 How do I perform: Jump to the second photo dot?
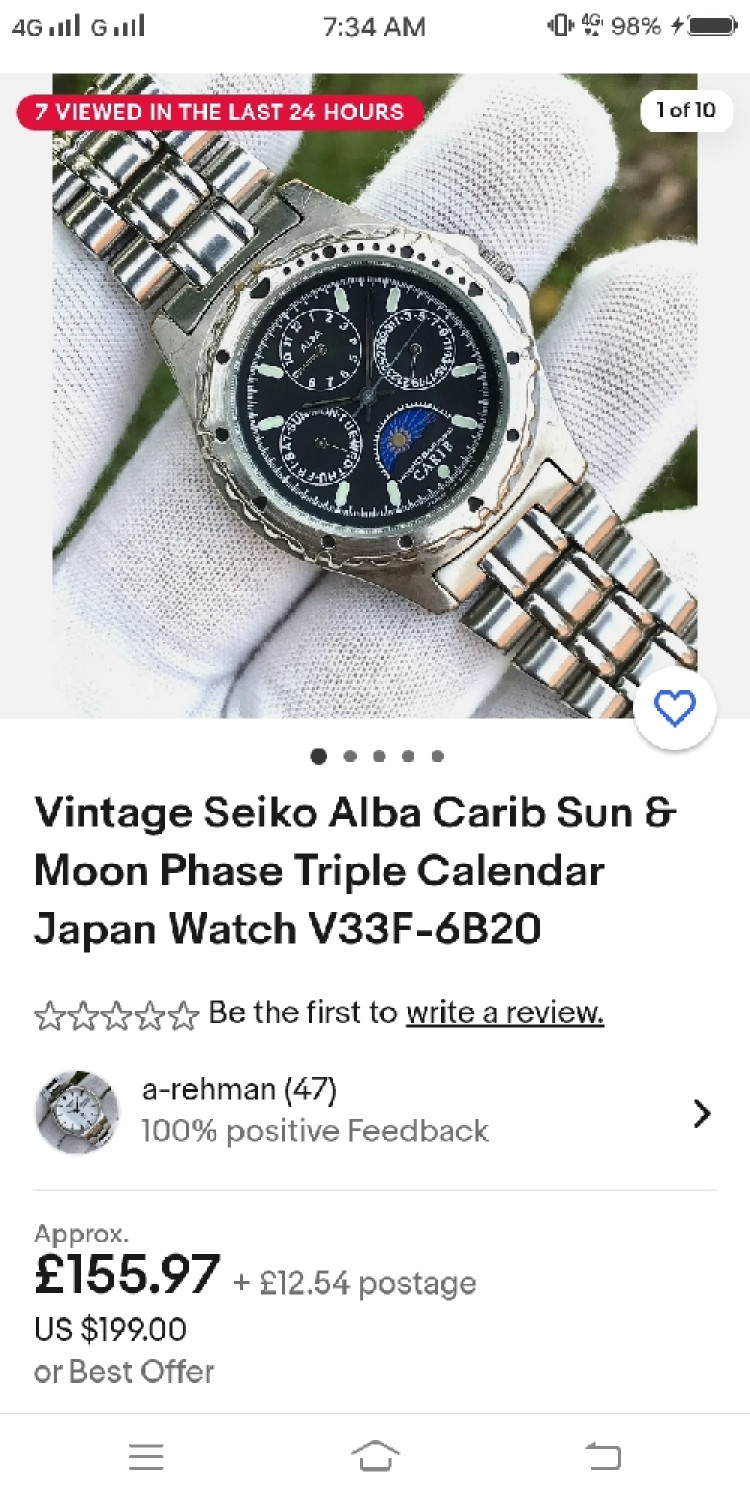pos(350,756)
